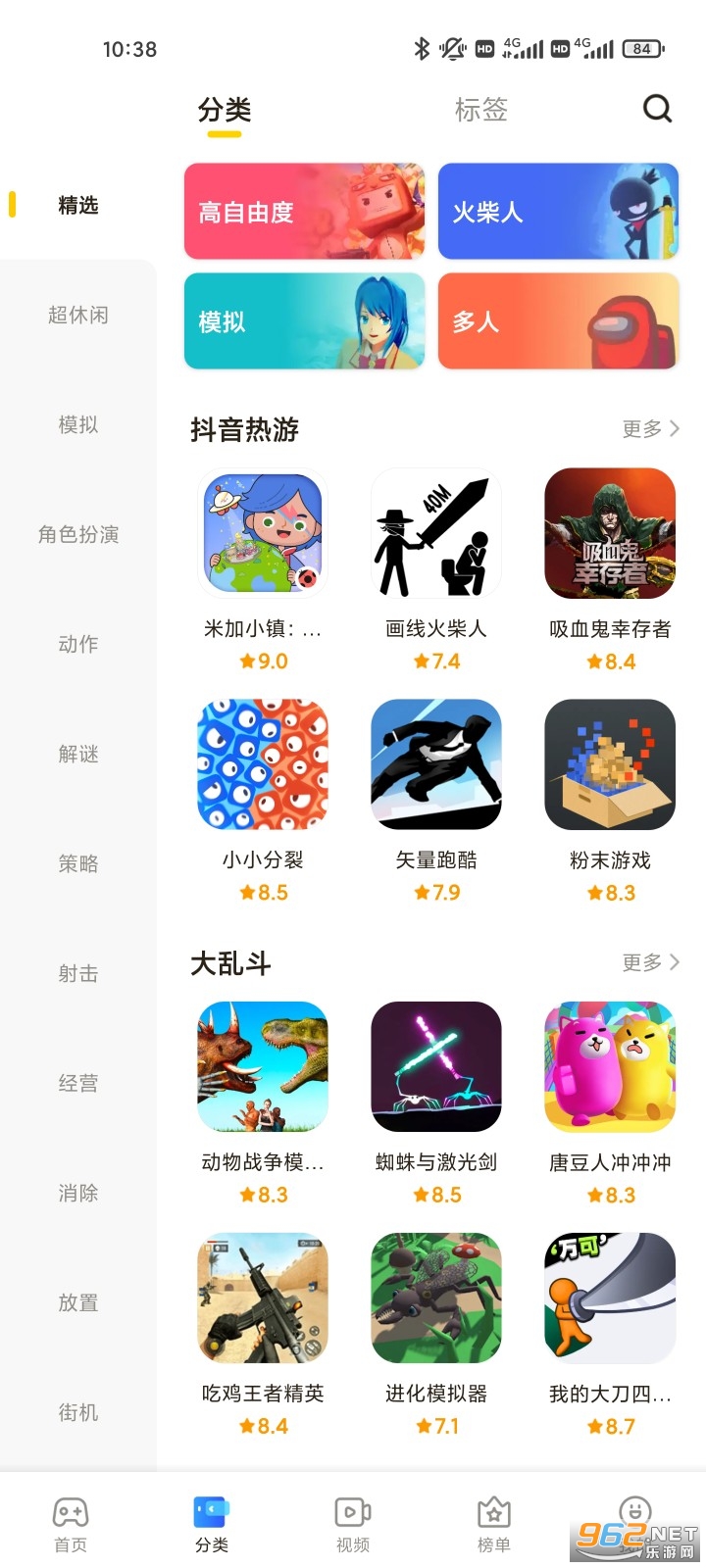706x1568 pixels.
Task: Open the 画线火柴人 game icon
Action: 435,534
